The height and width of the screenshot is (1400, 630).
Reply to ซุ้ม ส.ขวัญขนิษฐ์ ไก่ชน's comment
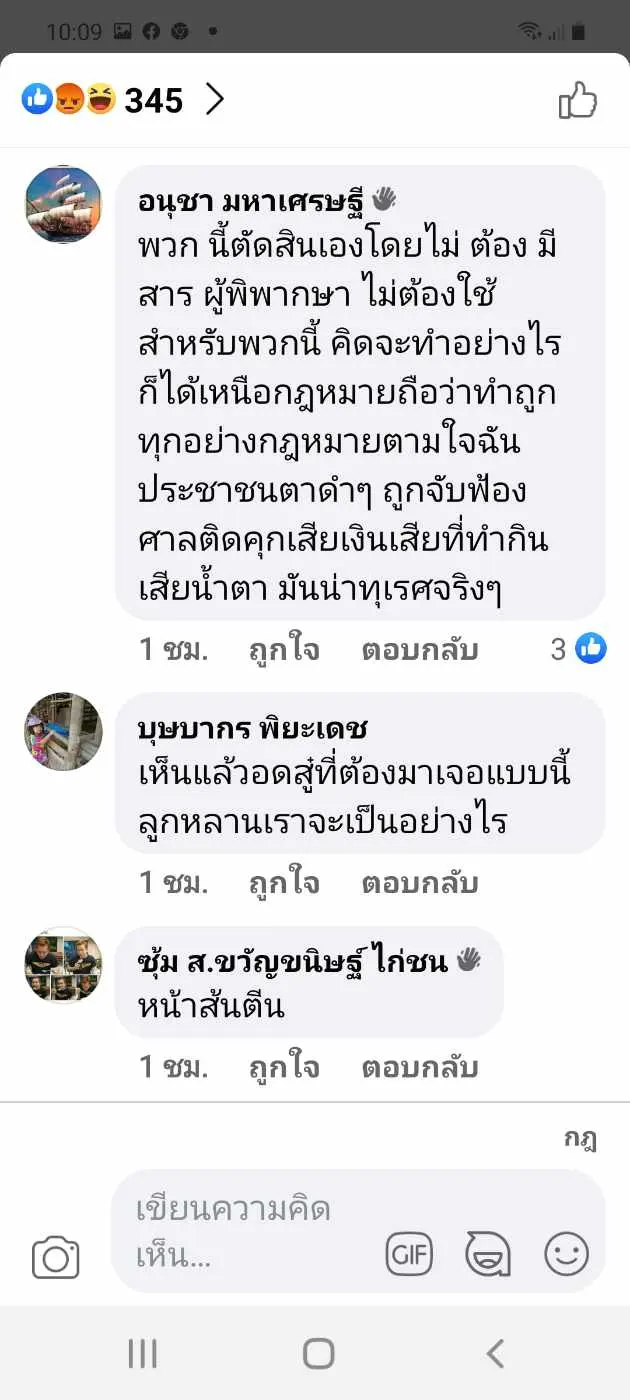coord(420,1067)
